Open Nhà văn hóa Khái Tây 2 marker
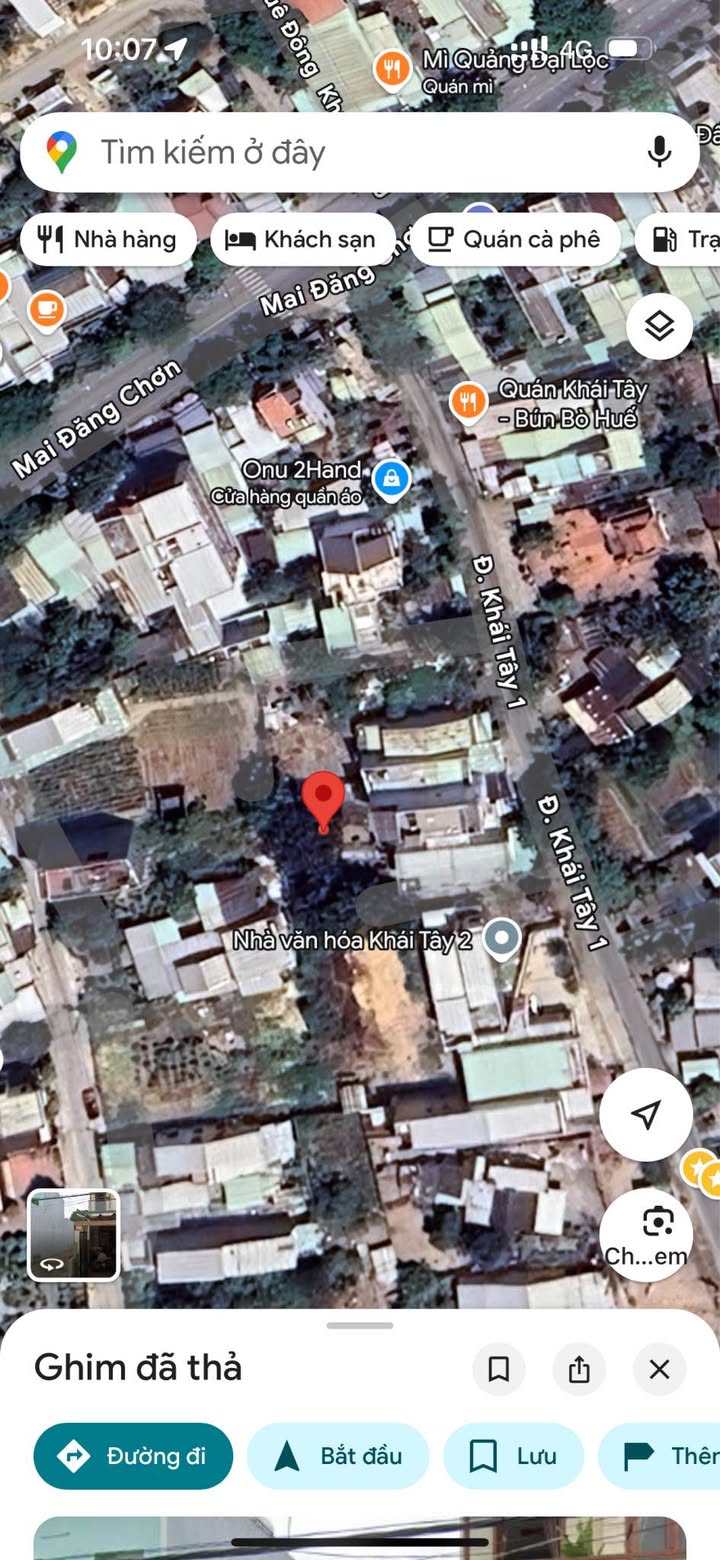Viewport: 720px width, 1560px height. click(501, 939)
